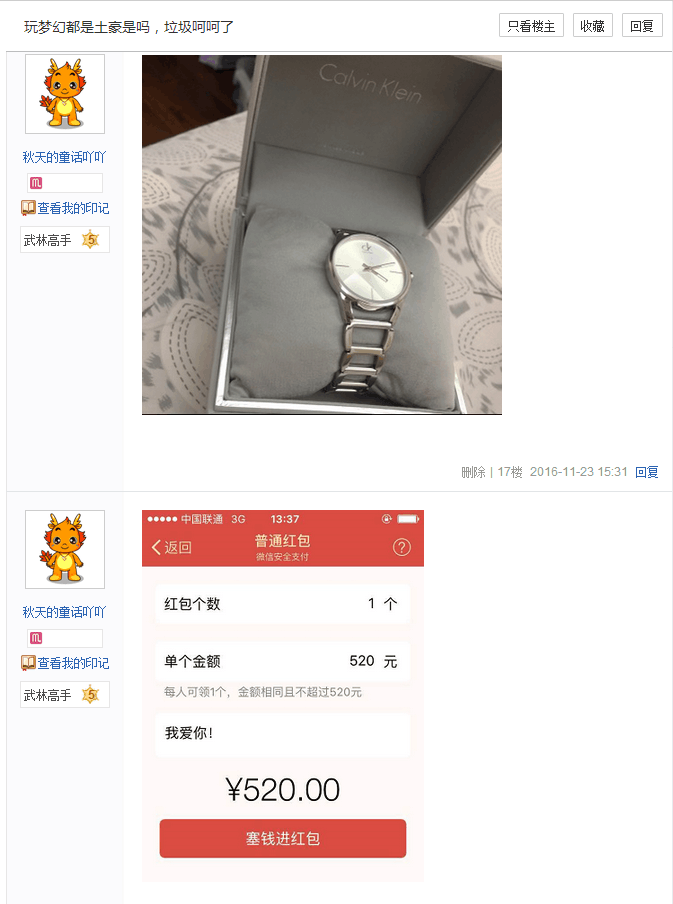
Task: Visit 秋天的童话吖吖 from the red packet post
Action: (64, 612)
